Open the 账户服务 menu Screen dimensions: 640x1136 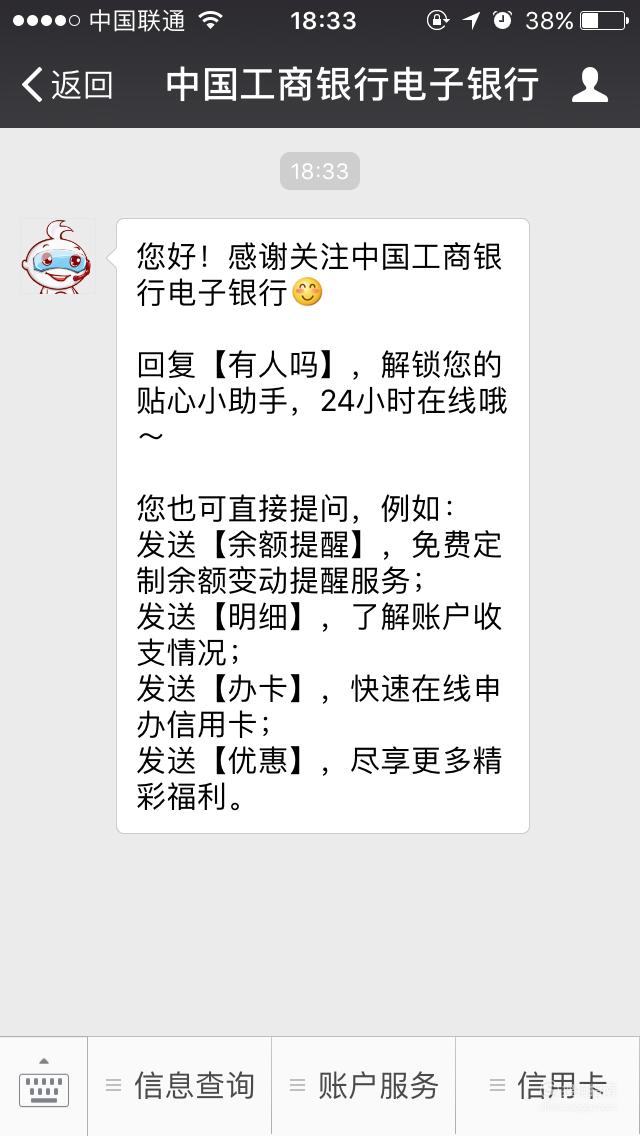[x=364, y=1085]
